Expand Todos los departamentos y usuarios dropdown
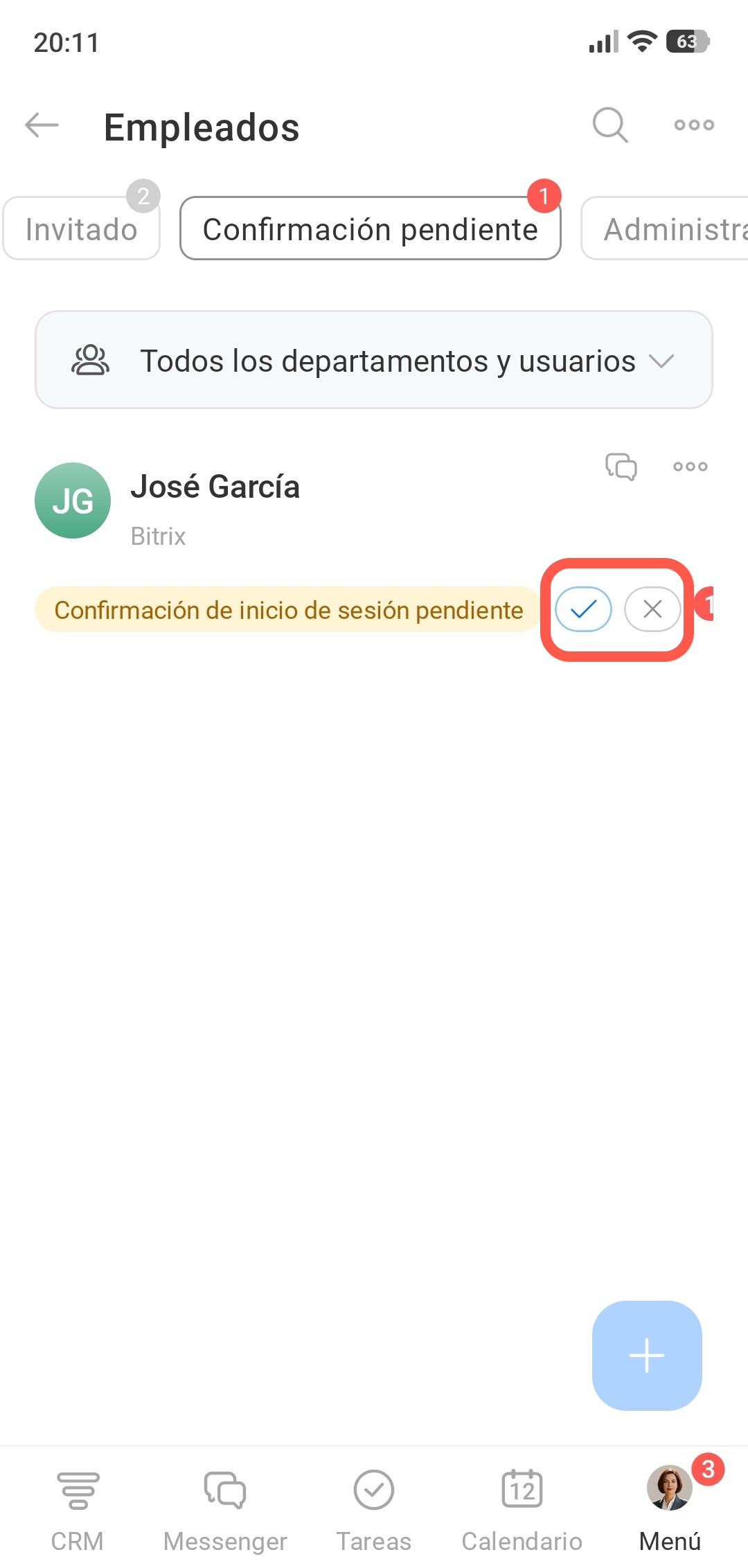The width and height of the screenshot is (748, 1568). [374, 361]
